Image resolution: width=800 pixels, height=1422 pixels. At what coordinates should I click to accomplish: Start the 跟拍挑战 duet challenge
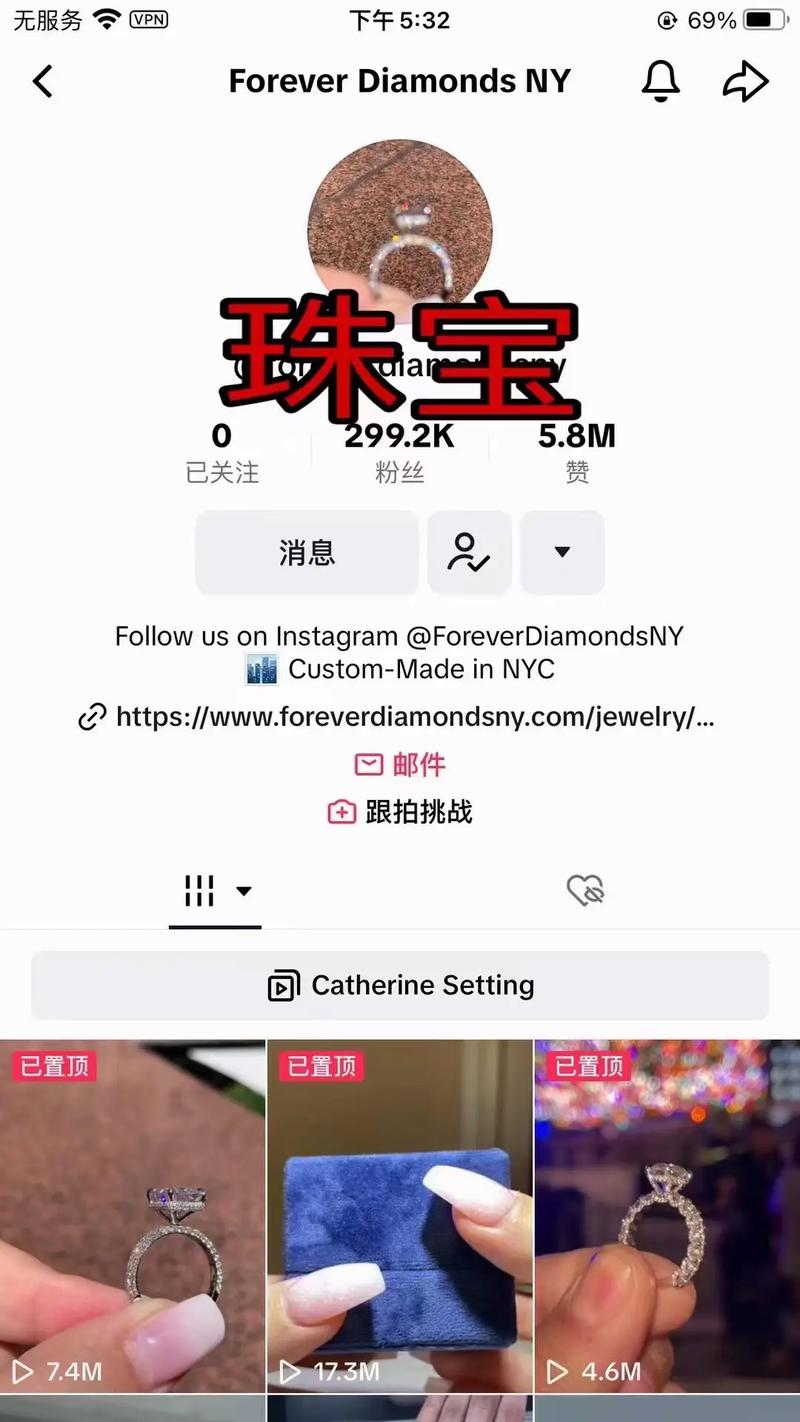click(x=399, y=812)
